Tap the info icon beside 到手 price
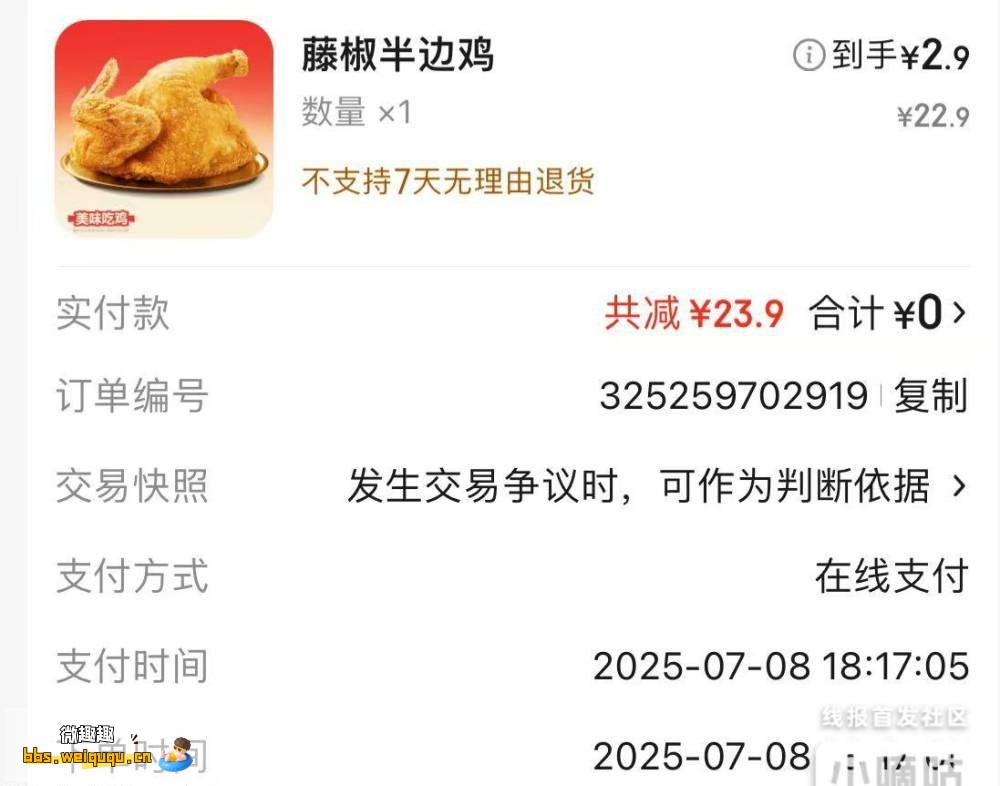The image size is (1000, 786). click(808, 55)
